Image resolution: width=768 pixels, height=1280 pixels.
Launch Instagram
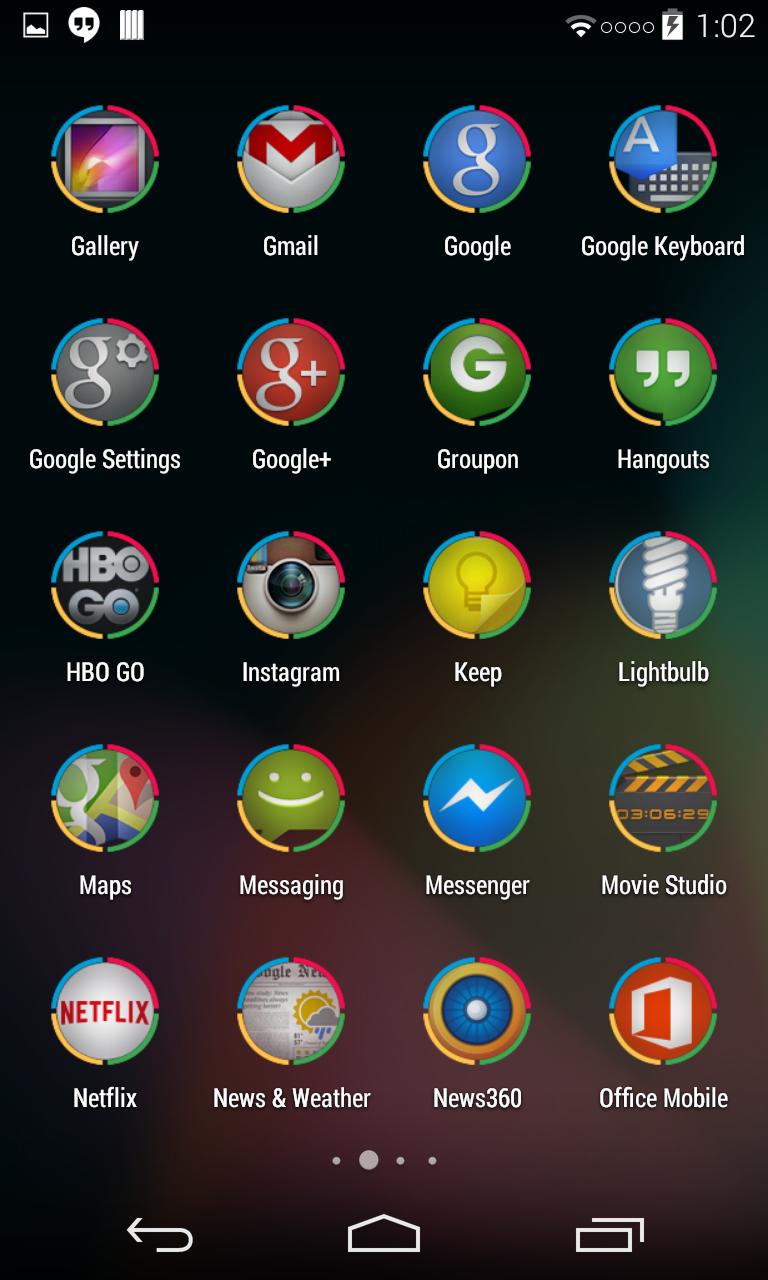tap(291, 586)
